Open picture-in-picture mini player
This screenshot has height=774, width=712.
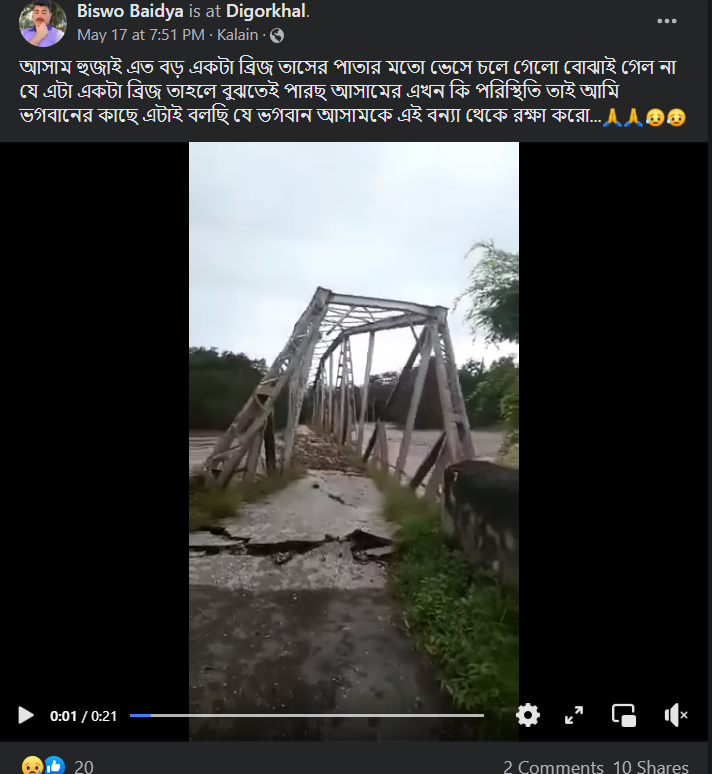(624, 715)
